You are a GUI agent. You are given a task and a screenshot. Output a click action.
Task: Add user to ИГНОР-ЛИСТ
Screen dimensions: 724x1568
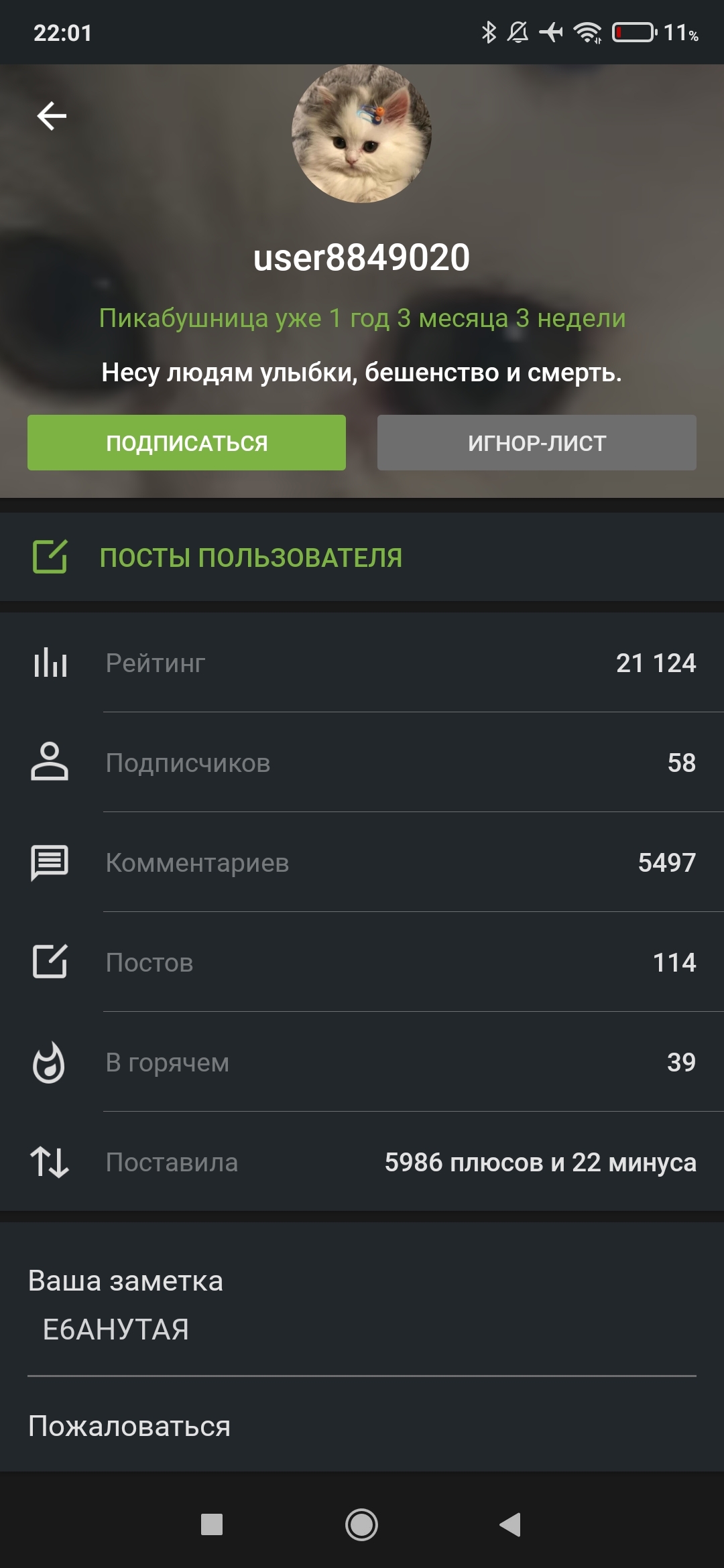pyautogui.click(x=536, y=443)
